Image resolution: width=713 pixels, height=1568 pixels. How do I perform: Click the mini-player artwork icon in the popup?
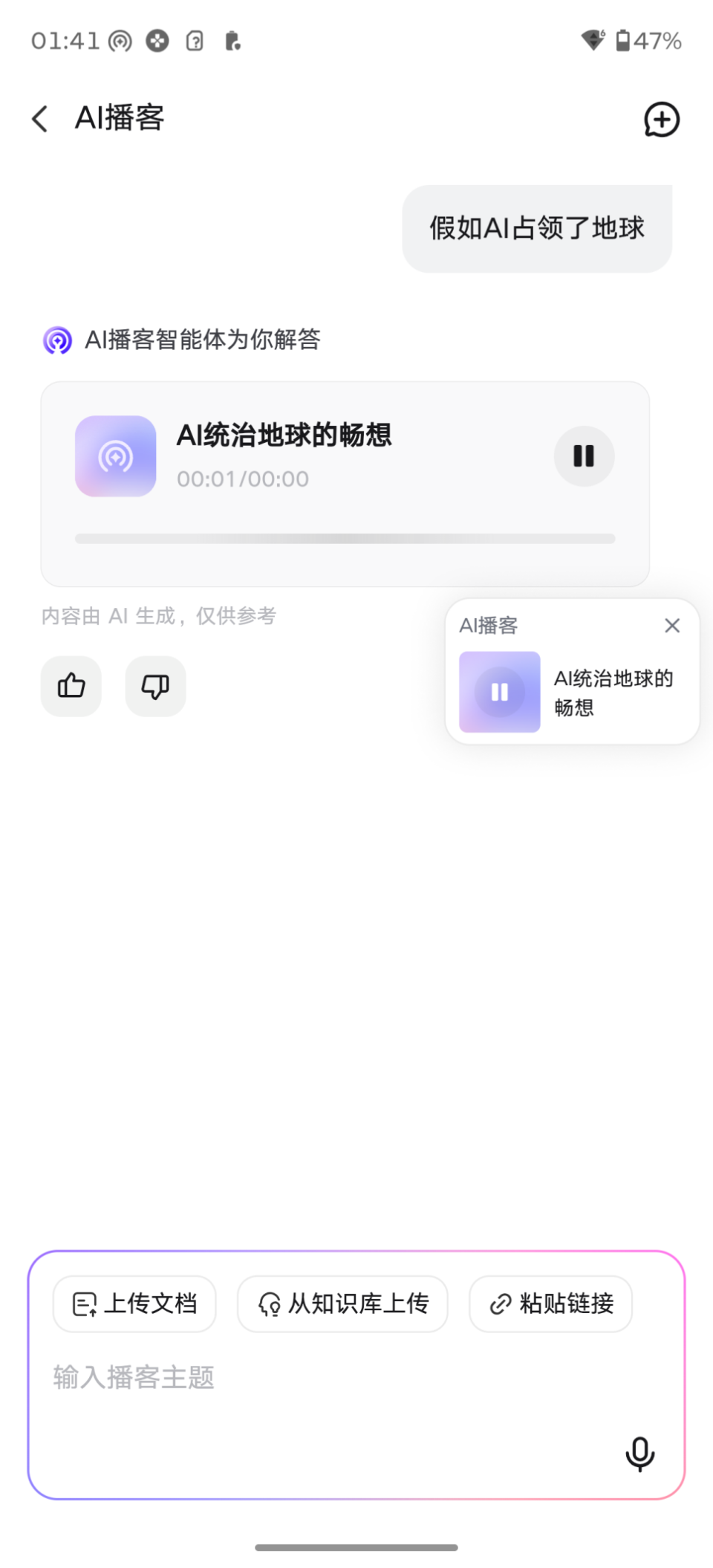pos(499,691)
